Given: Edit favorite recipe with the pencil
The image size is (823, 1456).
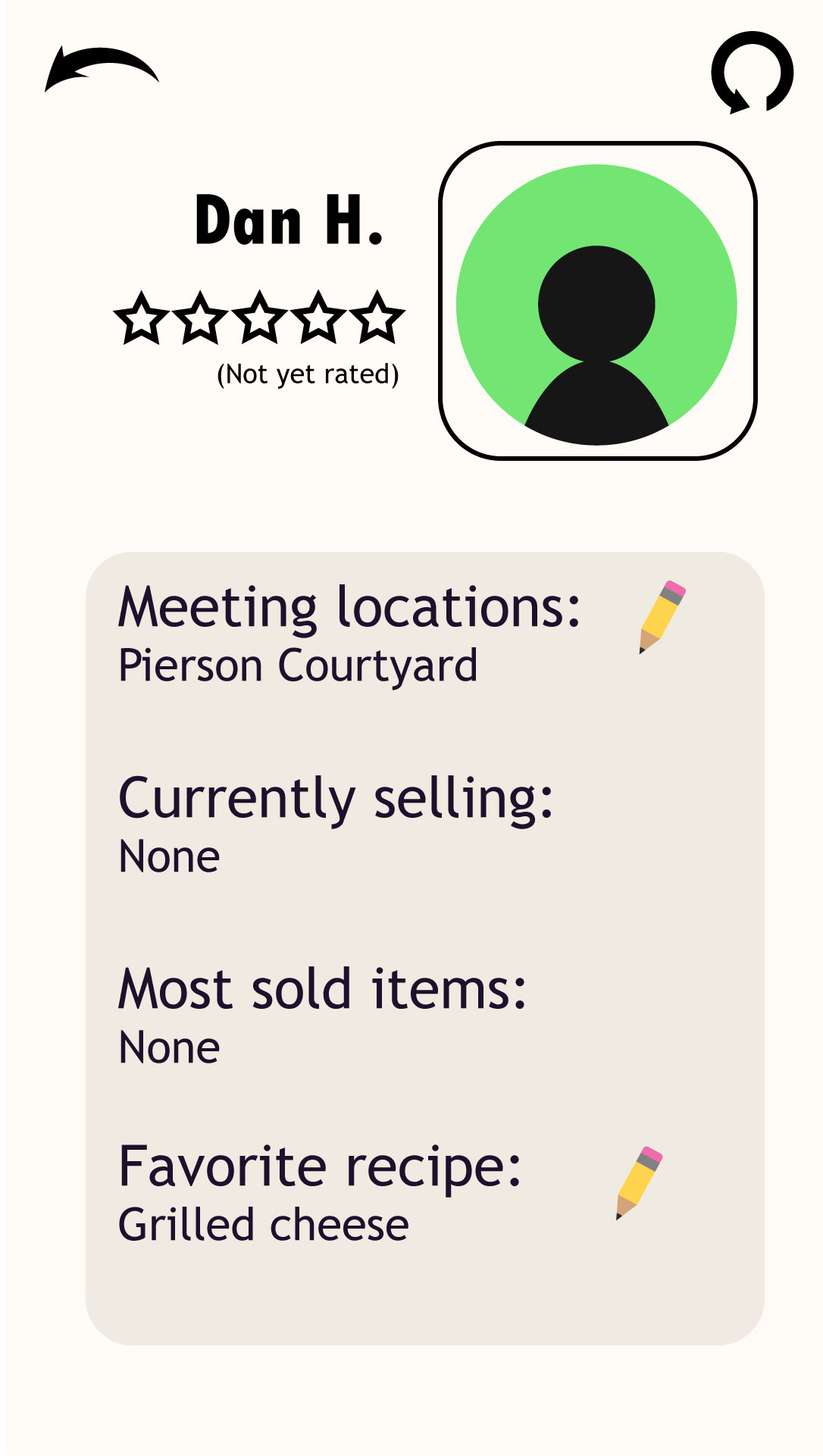Looking at the screenshot, I should [x=639, y=1182].
